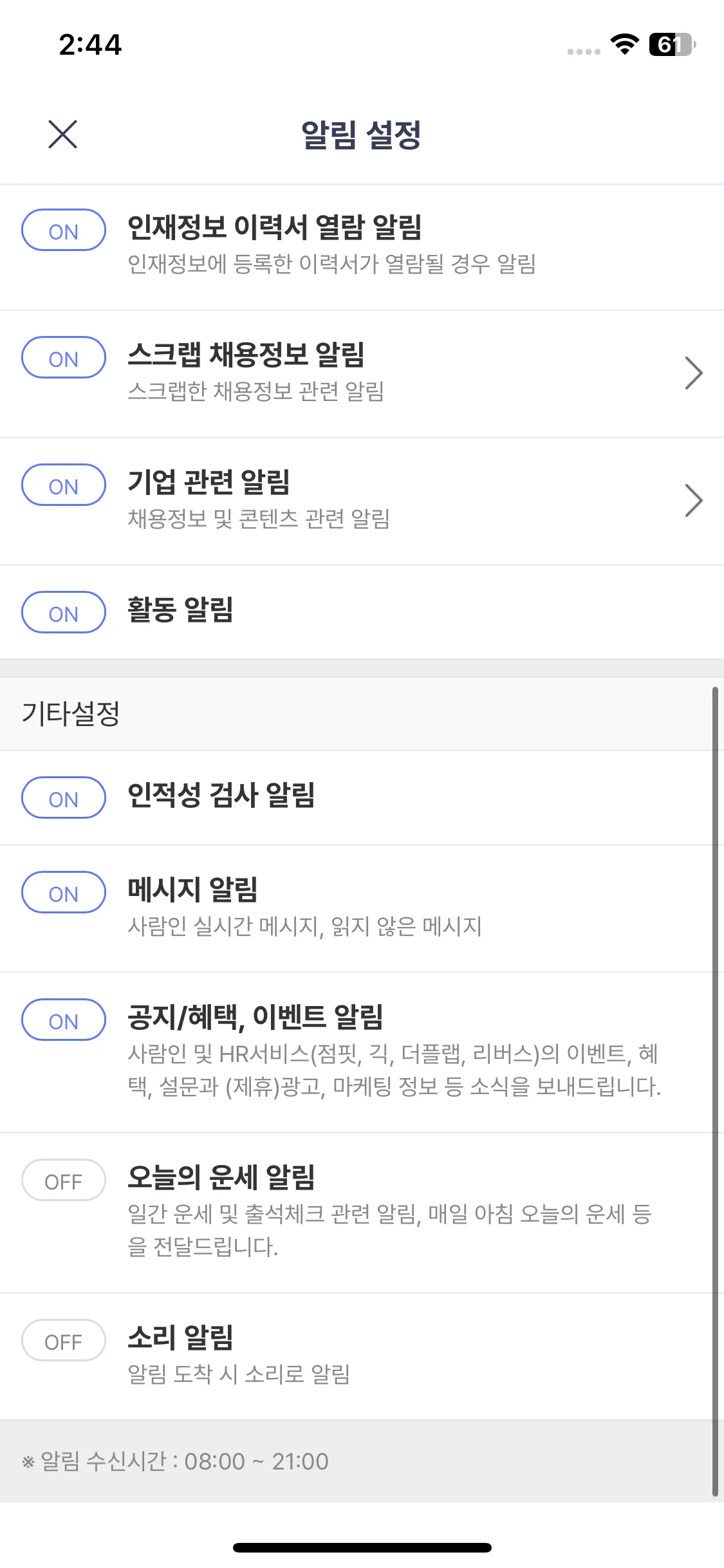The image size is (724, 1568).
Task: Toggle 활동 알림 off
Action: 64,612
